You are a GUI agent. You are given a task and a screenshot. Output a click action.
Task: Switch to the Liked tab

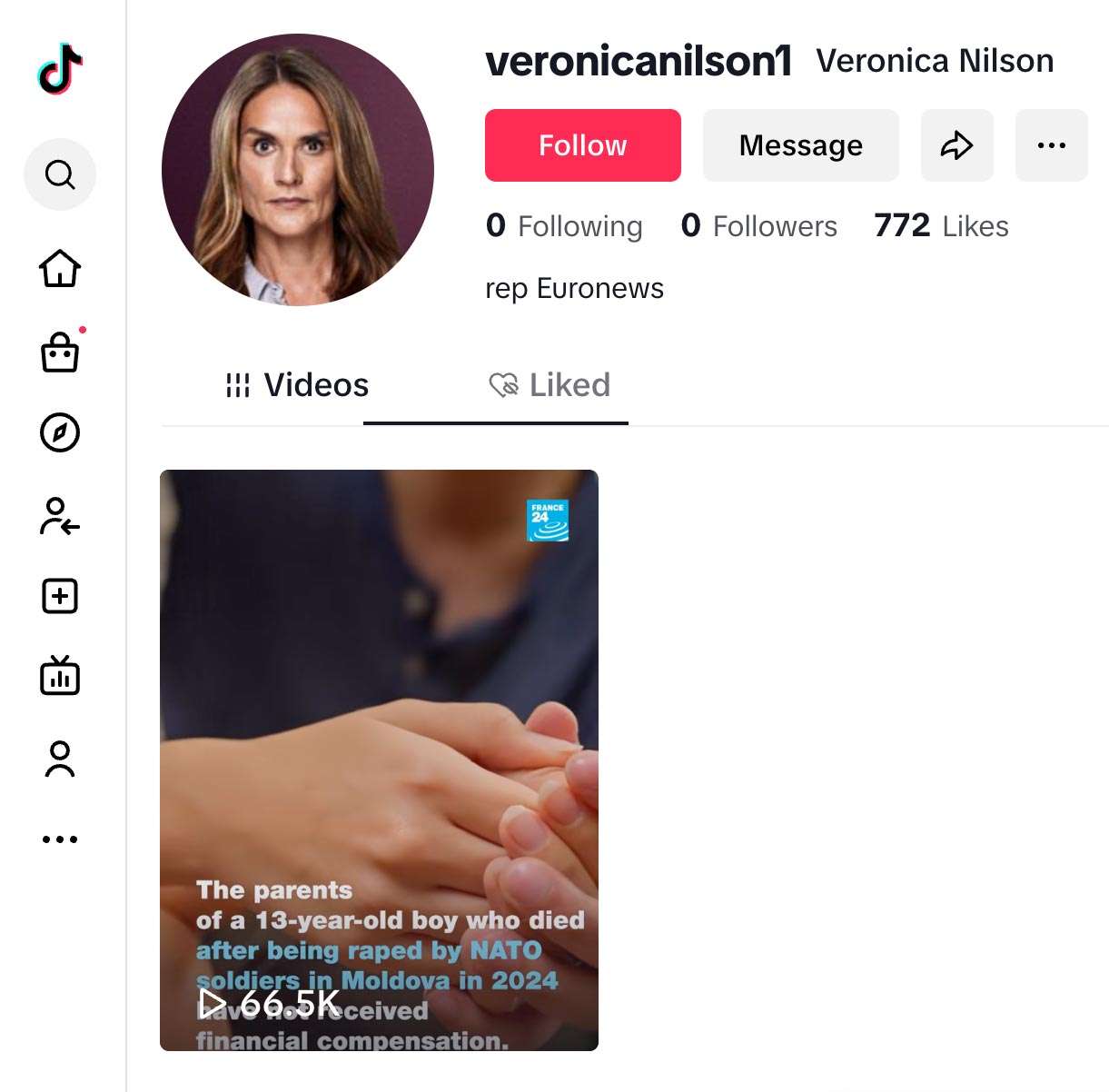[550, 385]
